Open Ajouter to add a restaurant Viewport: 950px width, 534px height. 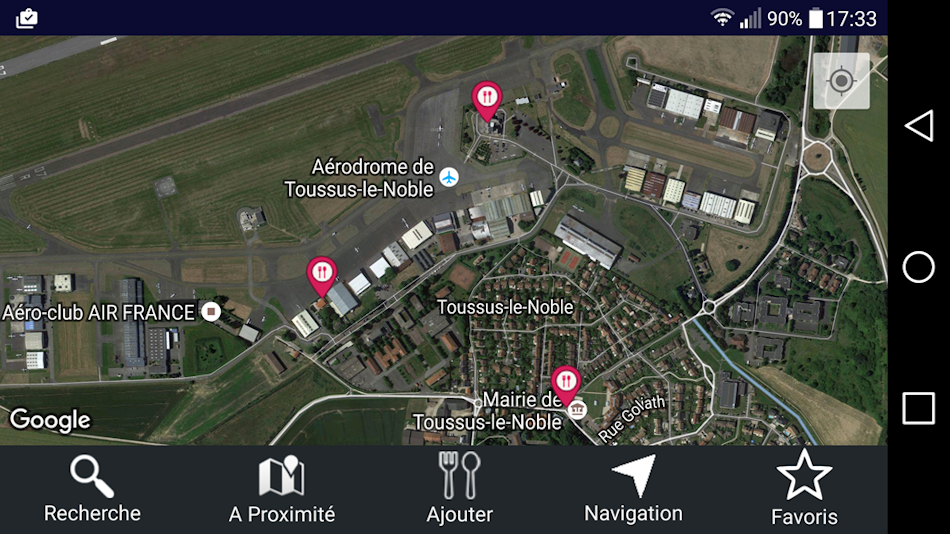click(x=460, y=490)
